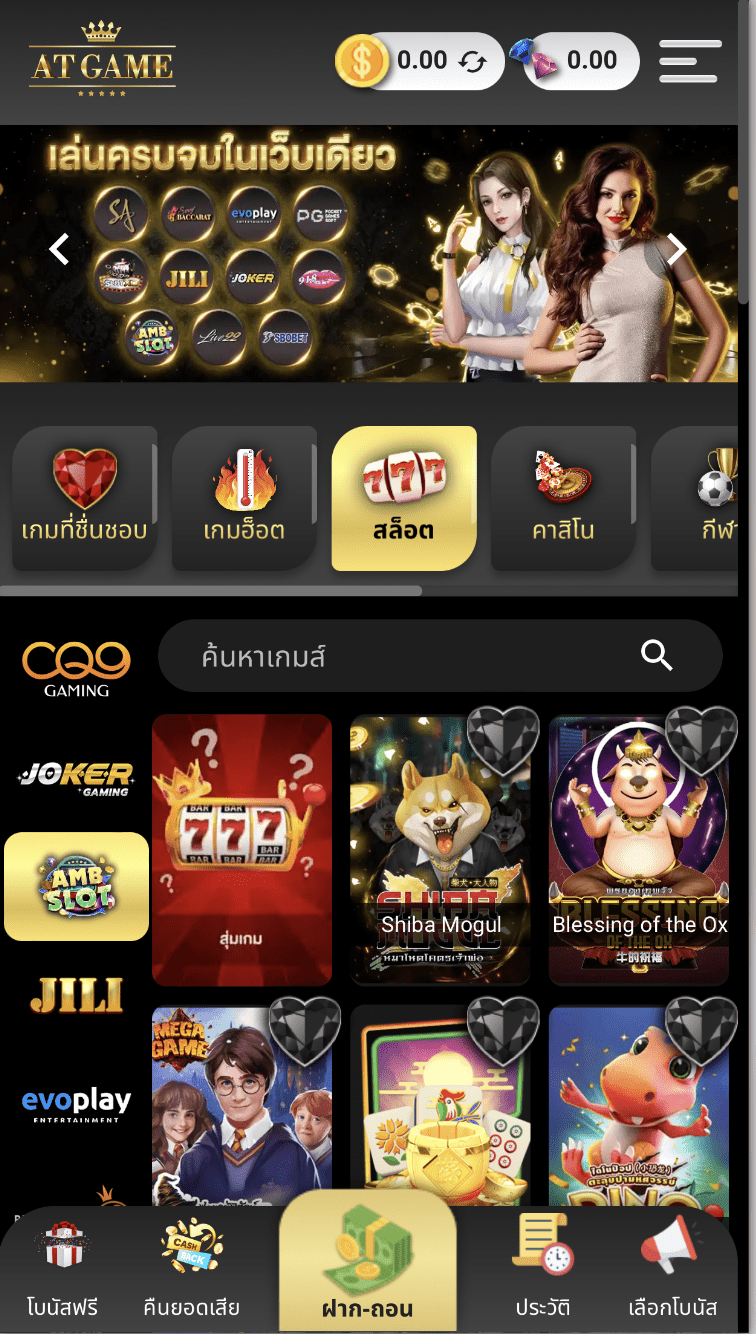Switch to the คาสิโน category

563,498
